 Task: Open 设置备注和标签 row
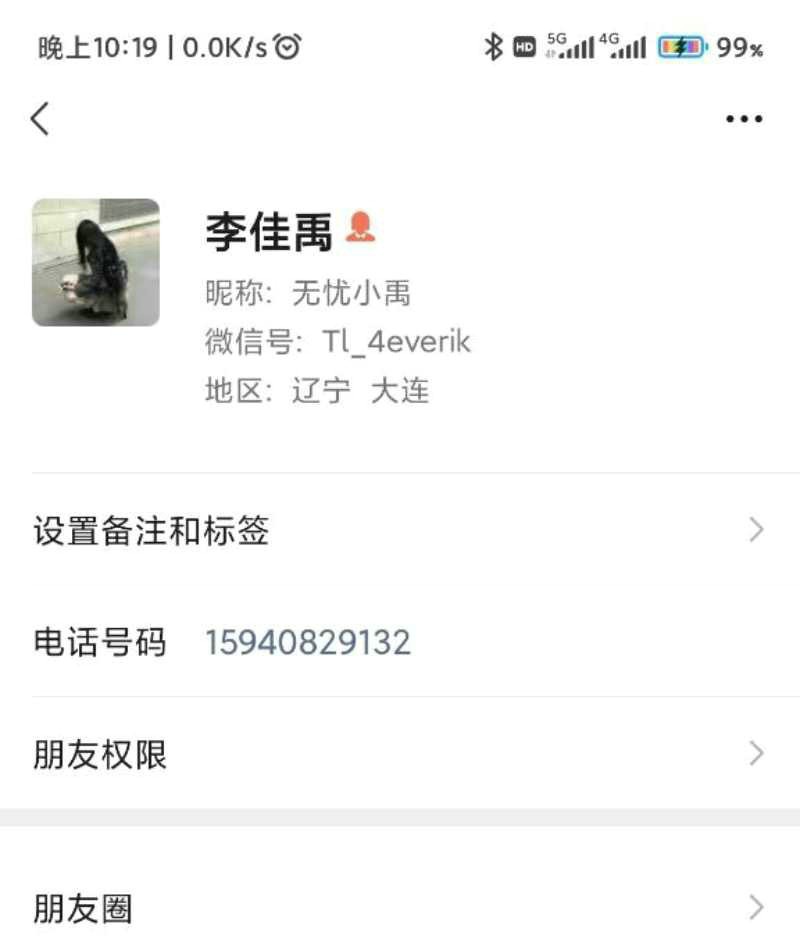[x=400, y=531]
